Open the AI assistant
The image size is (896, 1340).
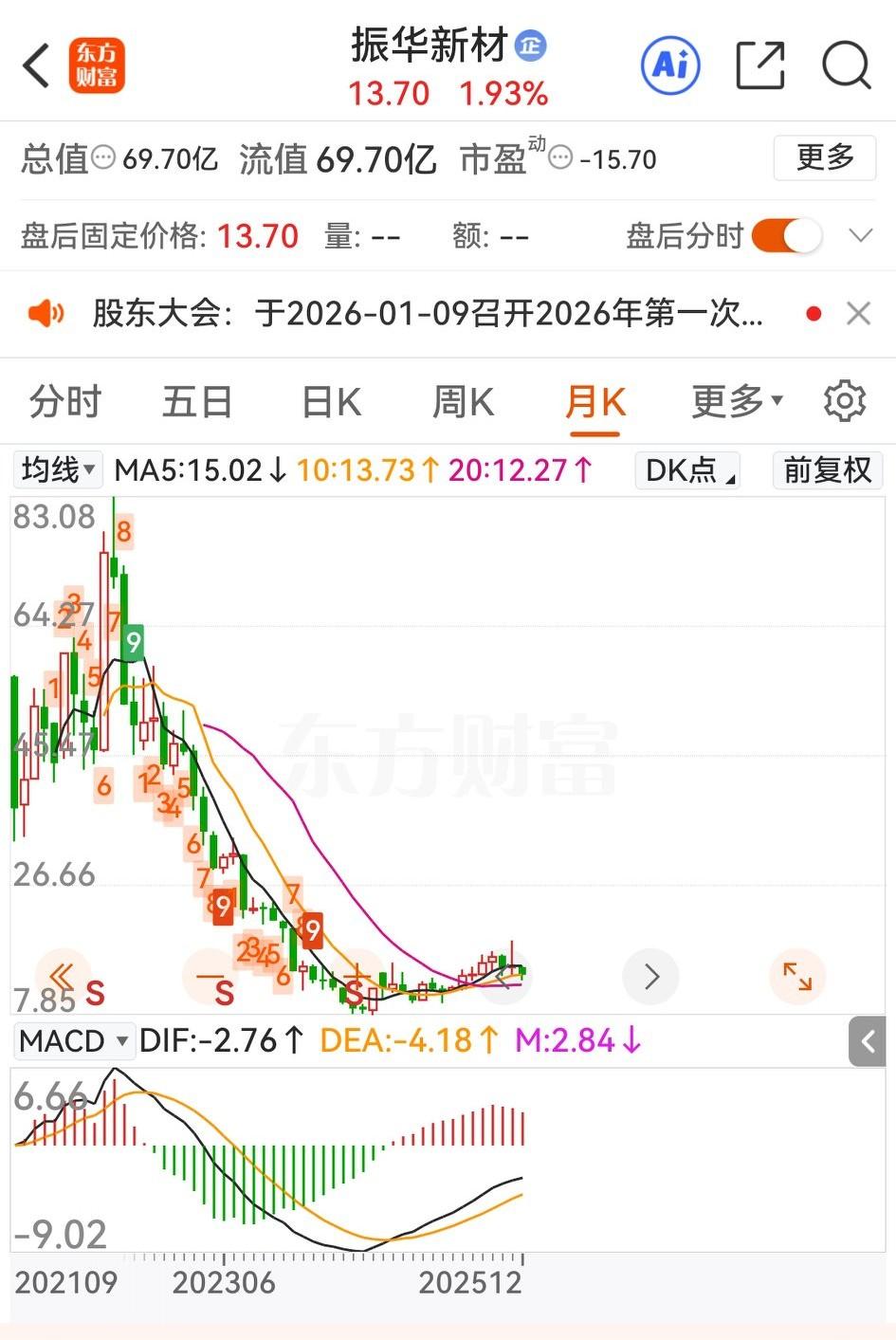[670, 64]
